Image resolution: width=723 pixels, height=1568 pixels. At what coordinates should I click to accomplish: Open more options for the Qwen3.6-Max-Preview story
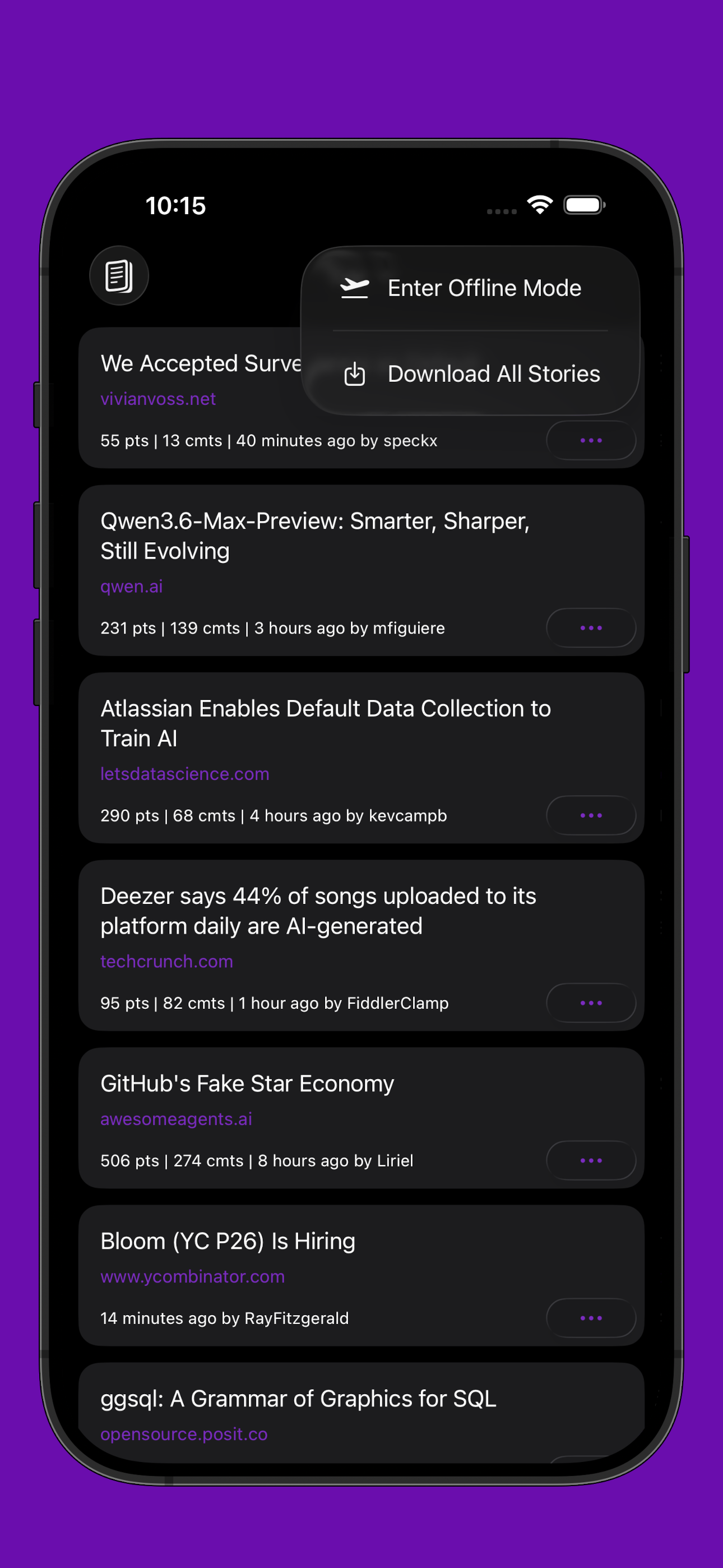click(x=590, y=628)
